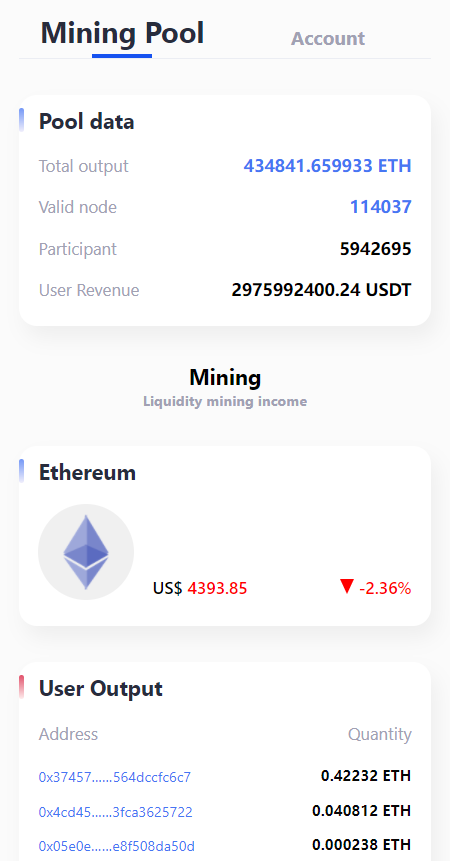Open address 0x37457......564dccfc6c7
450x861 pixels.
pyautogui.click(x=115, y=777)
